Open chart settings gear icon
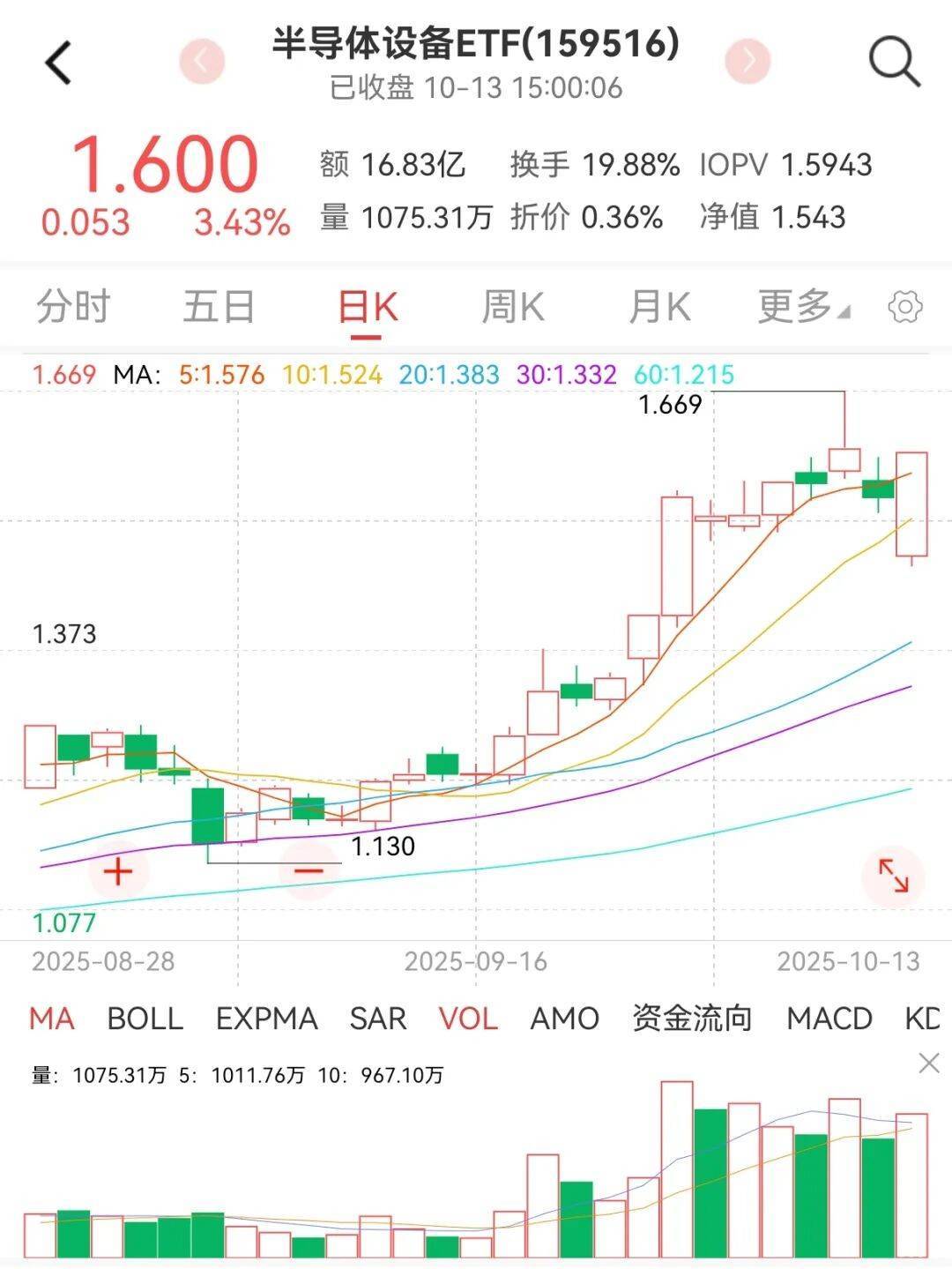This screenshot has width=952, height=1269. (905, 307)
